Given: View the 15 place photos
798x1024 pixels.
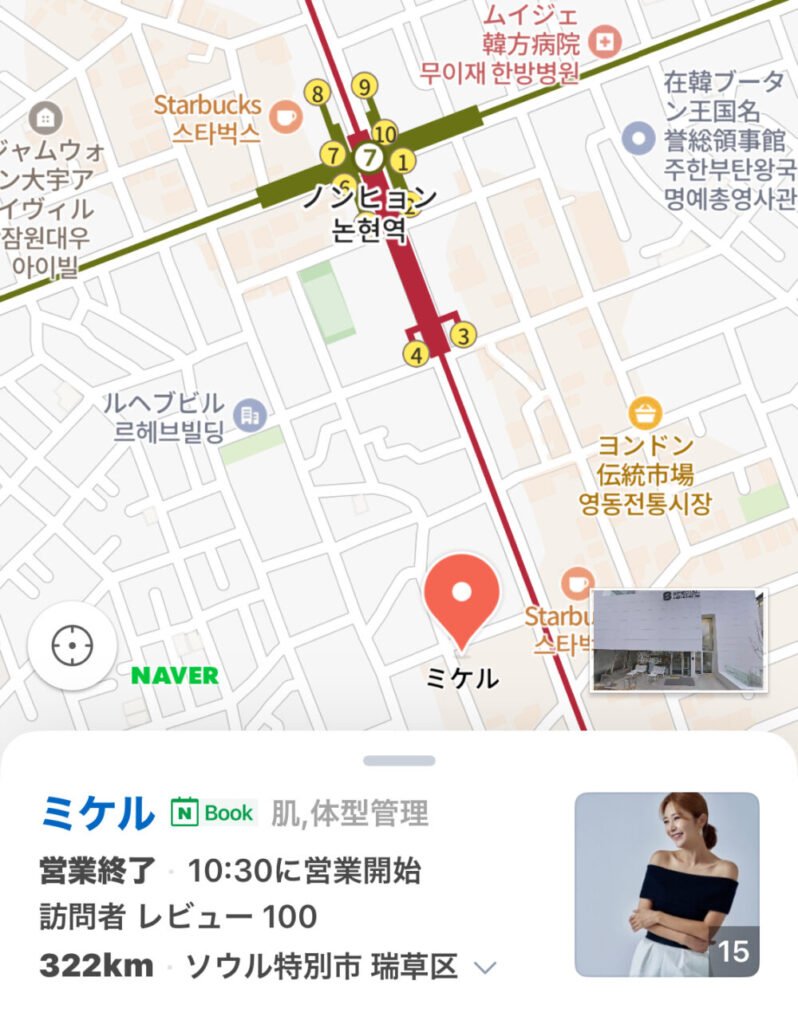Looking at the screenshot, I should [666, 884].
